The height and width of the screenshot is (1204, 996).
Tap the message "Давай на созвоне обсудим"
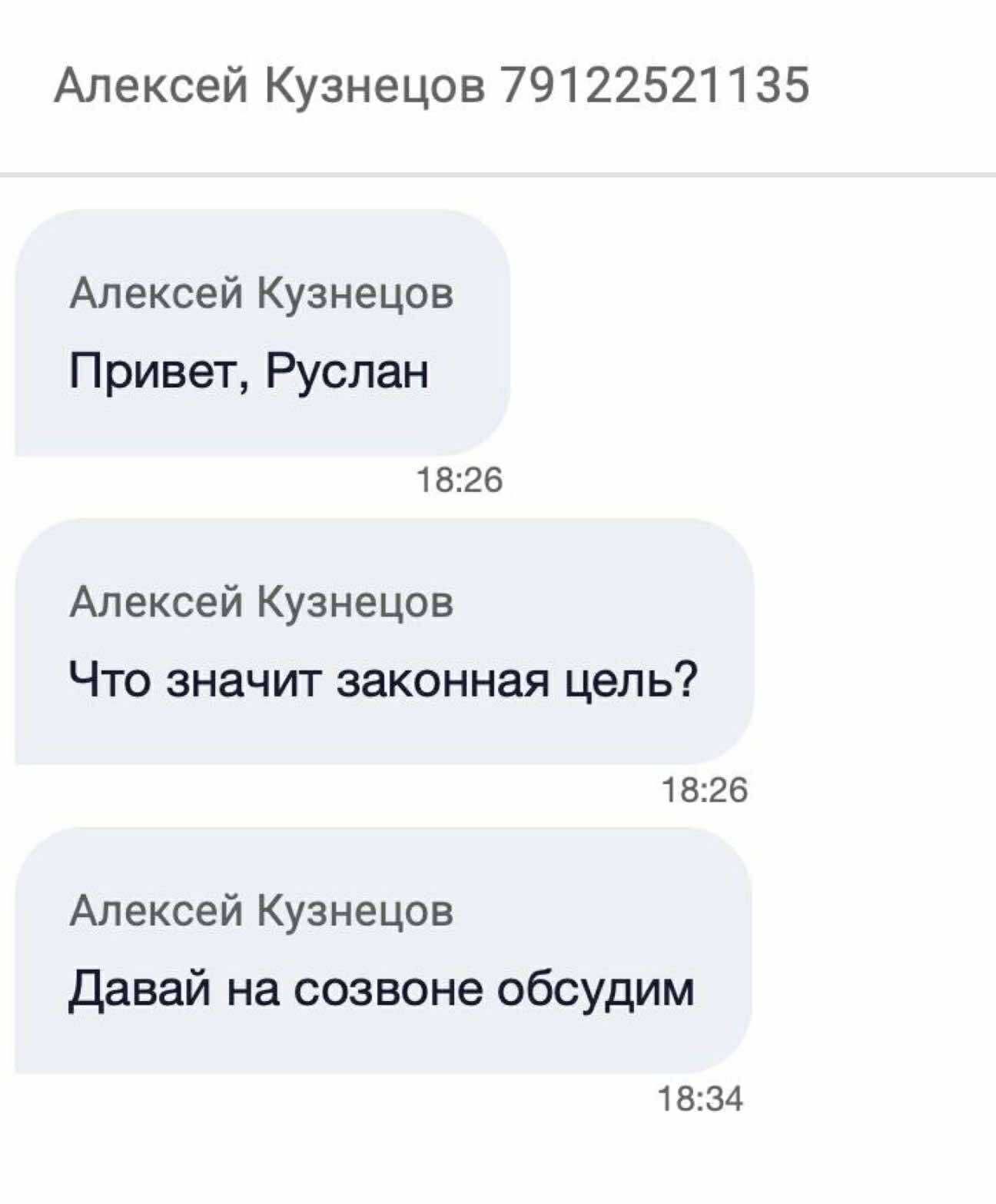click(x=382, y=988)
